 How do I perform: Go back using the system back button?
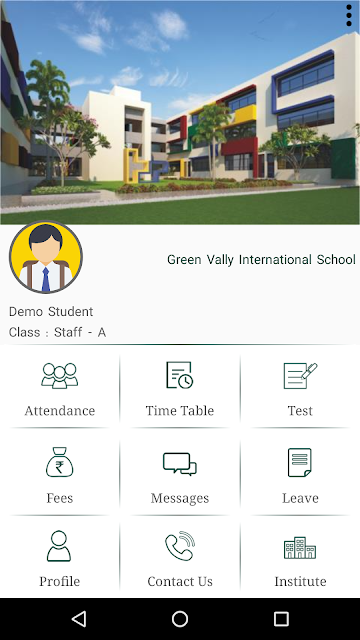point(79,619)
